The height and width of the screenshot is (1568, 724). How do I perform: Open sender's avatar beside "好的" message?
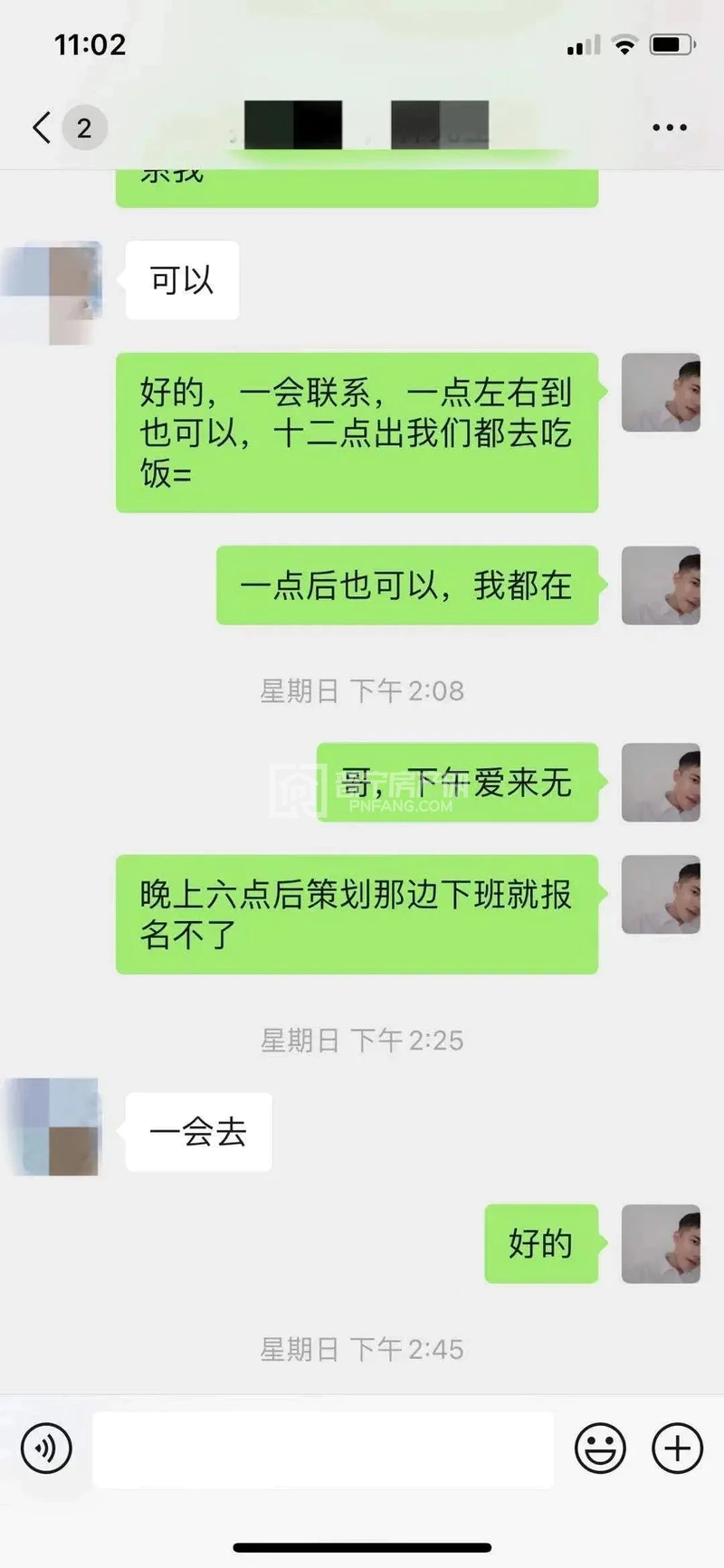(x=661, y=1243)
